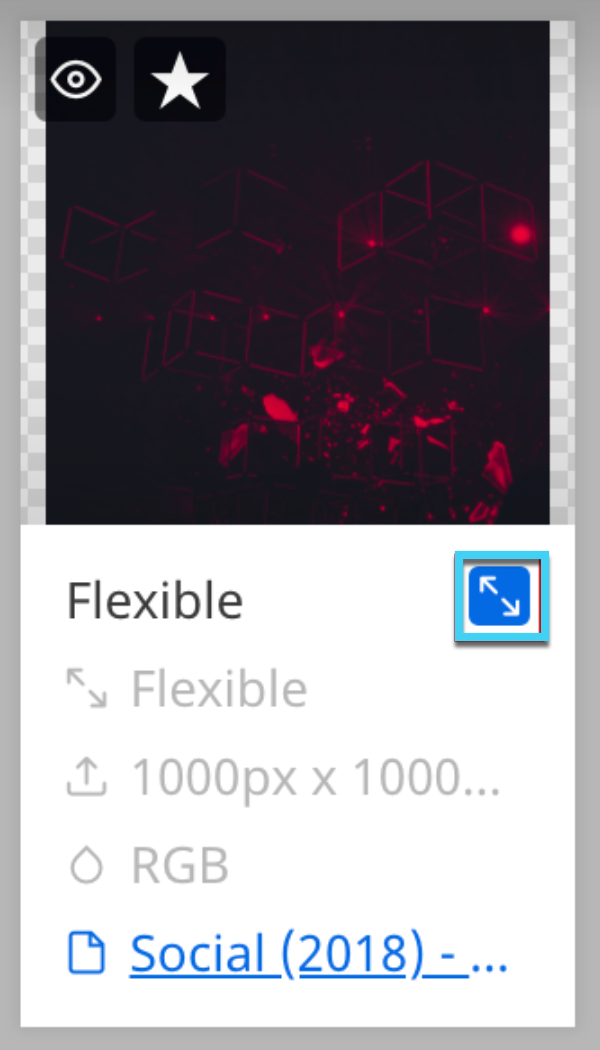Mark the asset with the star icon

pyautogui.click(x=180, y=80)
